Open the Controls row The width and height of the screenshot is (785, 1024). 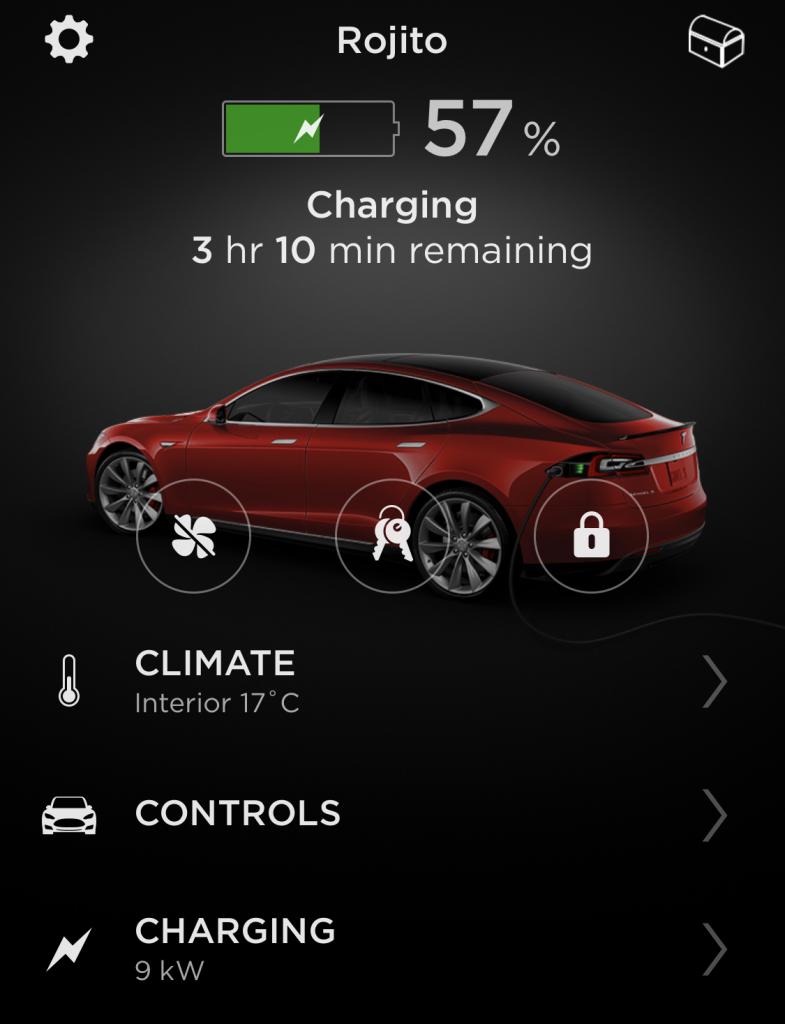coord(392,814)
